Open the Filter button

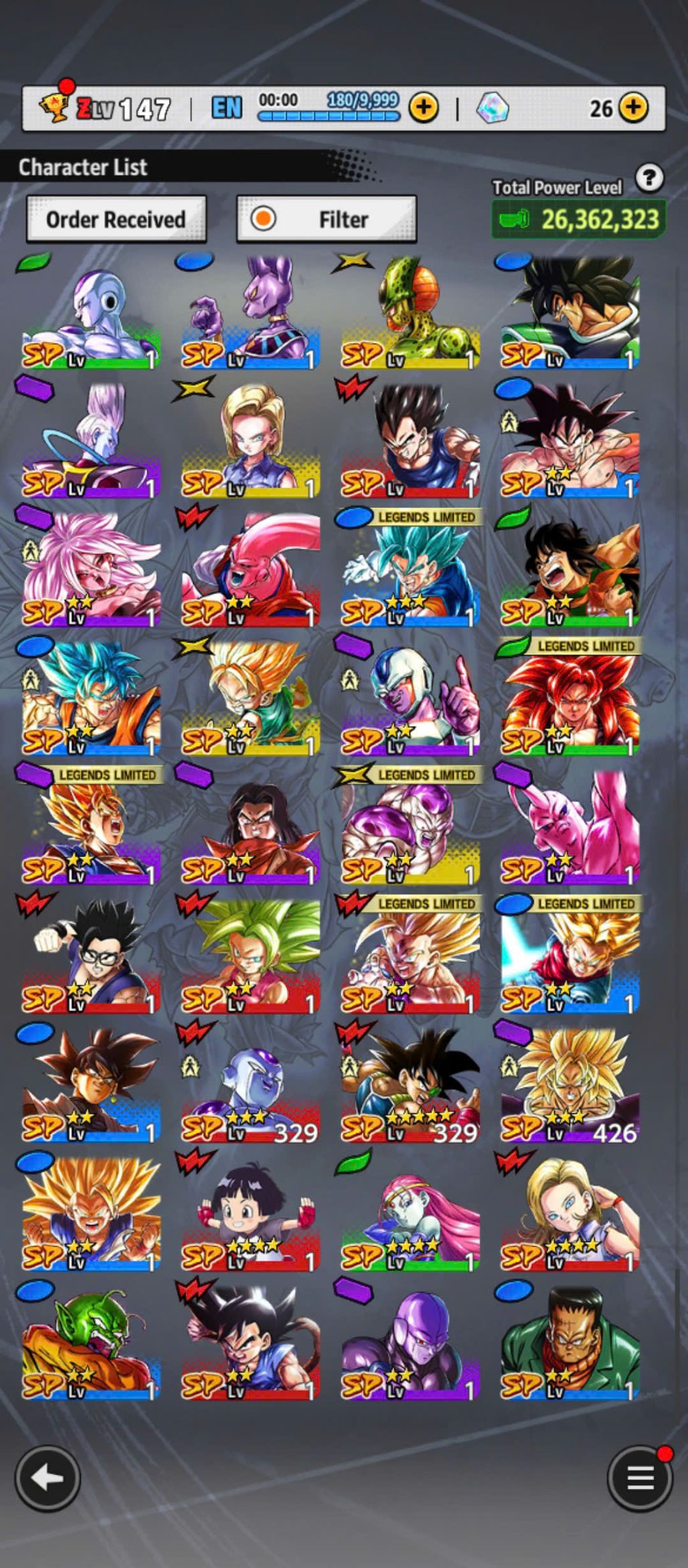(x=326, y=219)
